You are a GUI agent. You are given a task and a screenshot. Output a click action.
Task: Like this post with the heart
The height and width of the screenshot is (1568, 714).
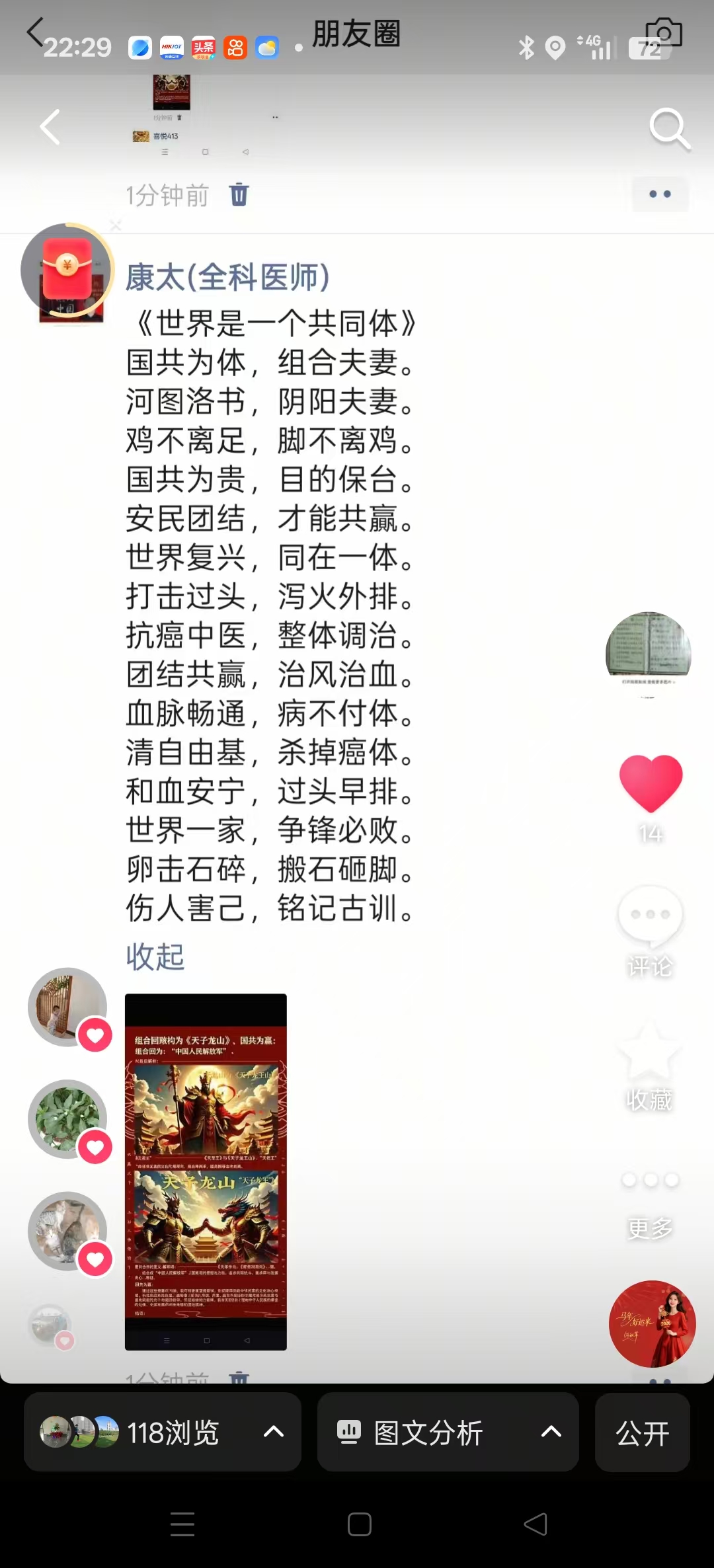pyautogui.click(x=651, y=783)
